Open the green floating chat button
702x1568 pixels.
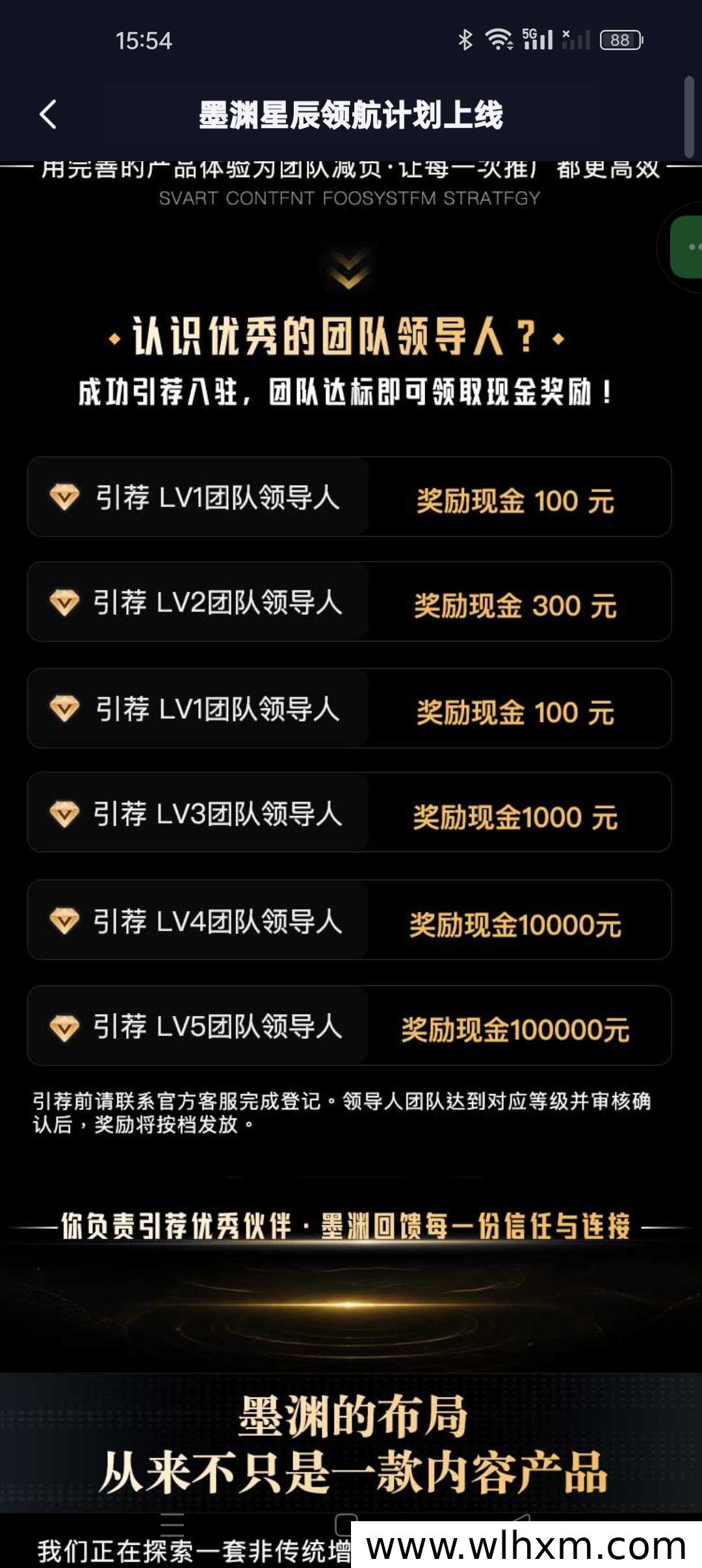(686, 247)
